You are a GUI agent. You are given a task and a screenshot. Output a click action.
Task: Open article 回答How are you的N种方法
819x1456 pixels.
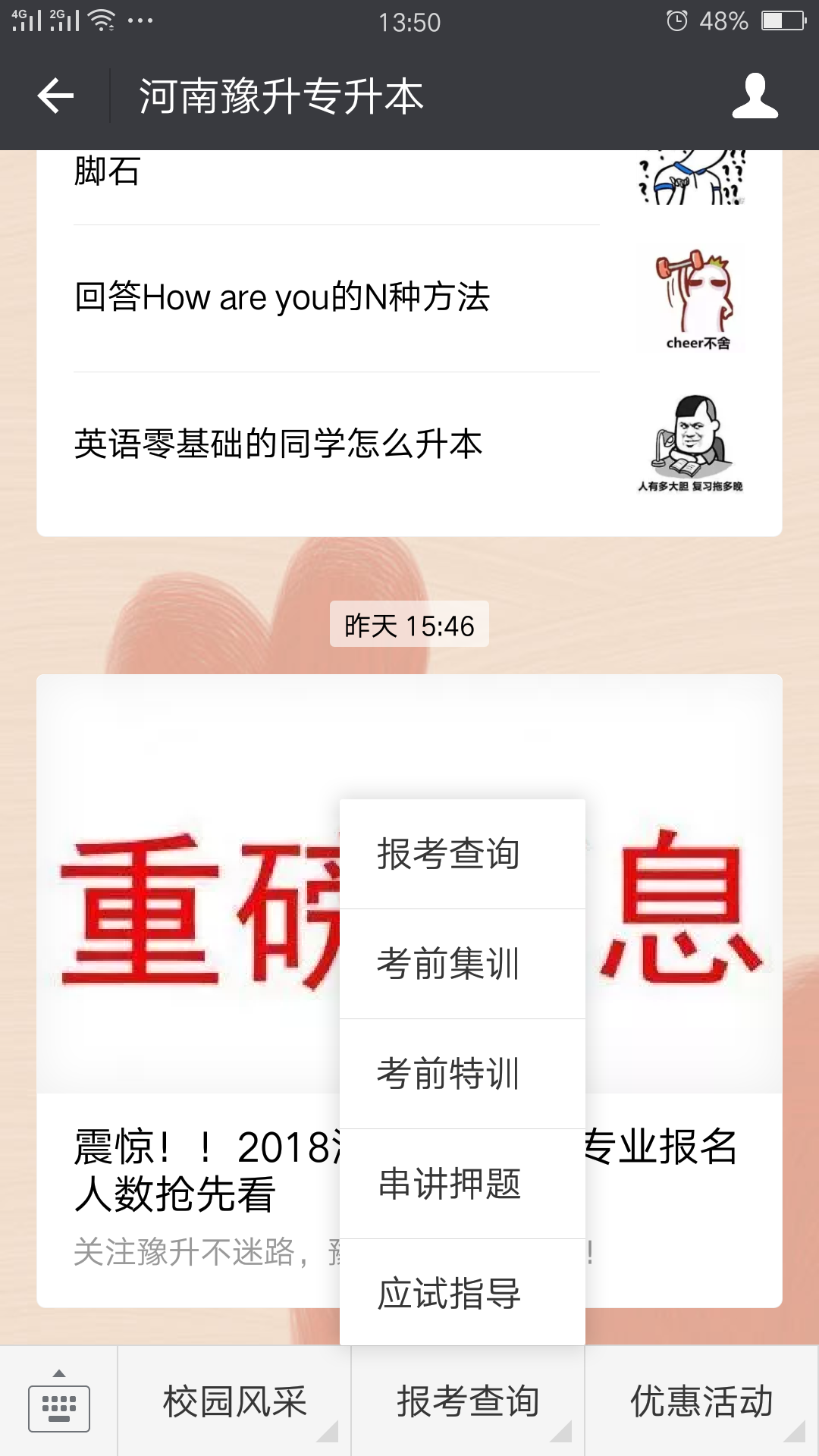click(x=409, y=298)
